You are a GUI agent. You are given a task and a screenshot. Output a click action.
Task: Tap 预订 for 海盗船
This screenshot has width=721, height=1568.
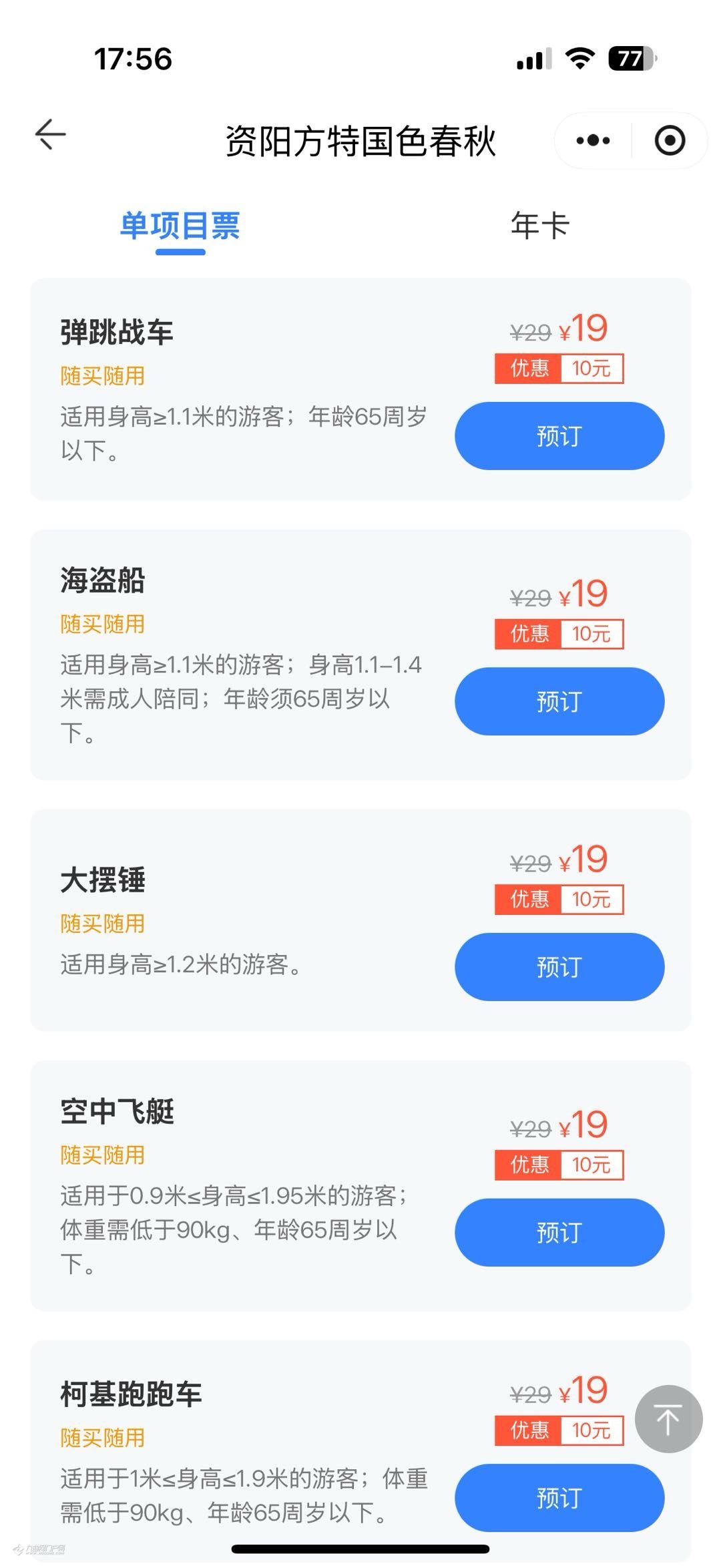pyautogui.click(x=559, y=701)
